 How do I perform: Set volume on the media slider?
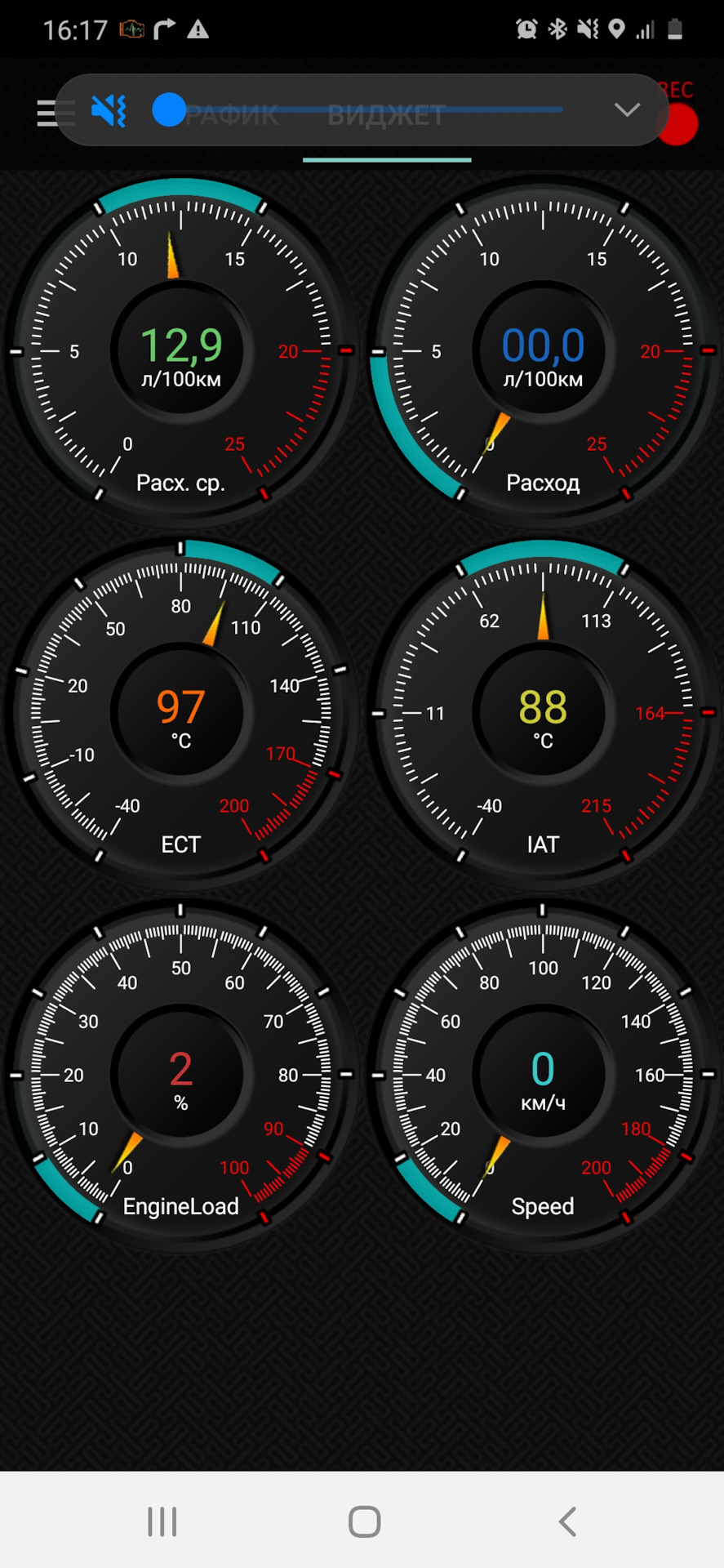point(367,110)
